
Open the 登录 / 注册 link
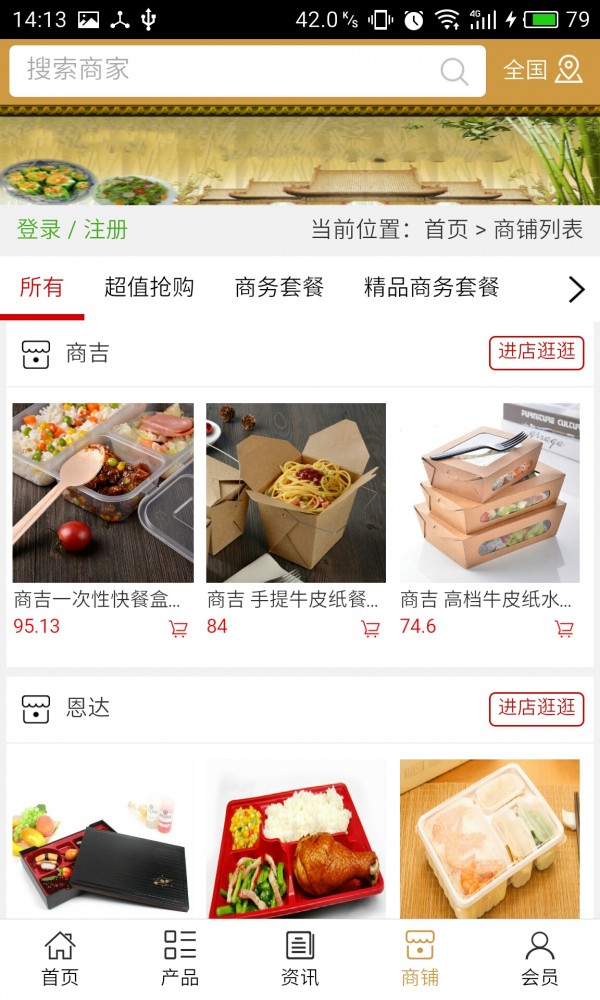tap(72, 229)
